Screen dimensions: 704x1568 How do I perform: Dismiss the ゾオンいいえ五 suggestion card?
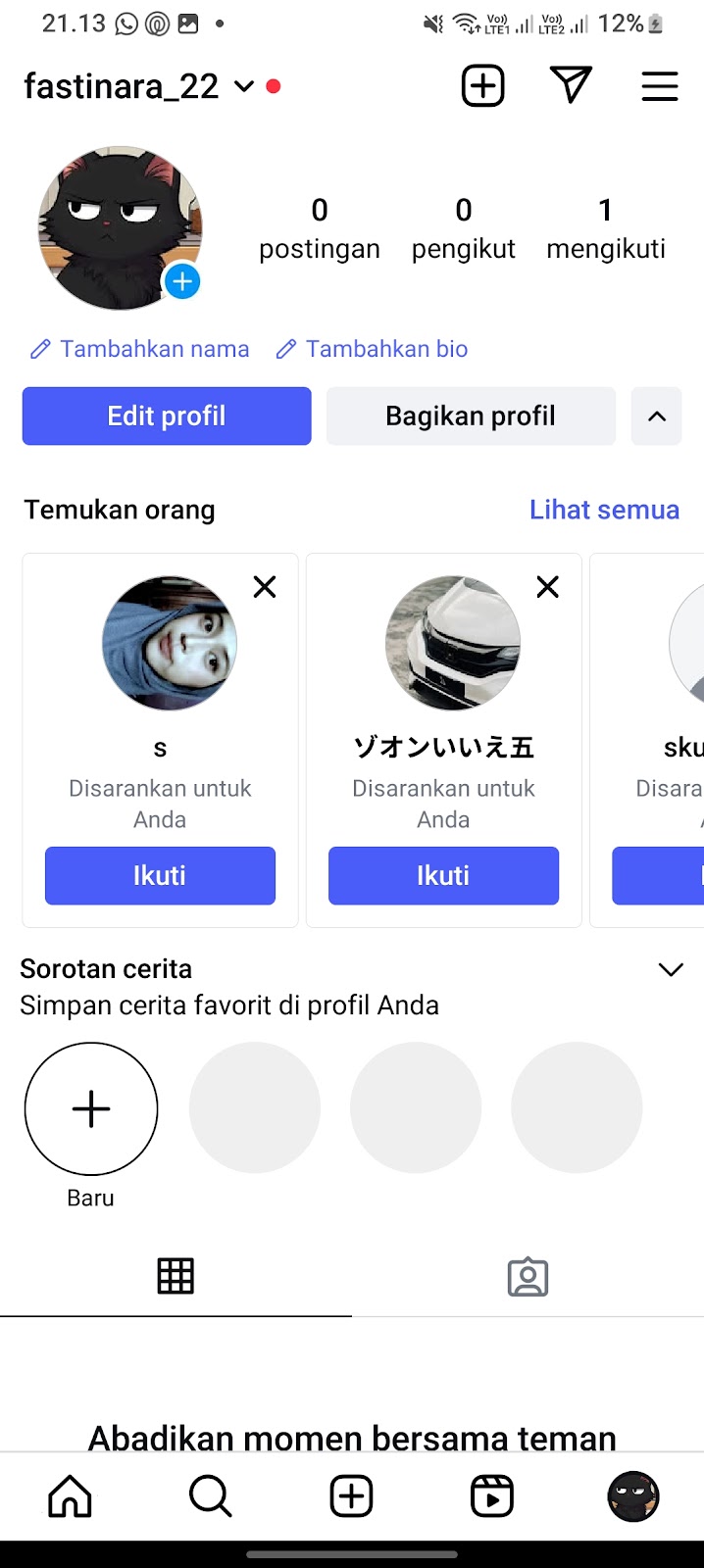pos(548,587)
